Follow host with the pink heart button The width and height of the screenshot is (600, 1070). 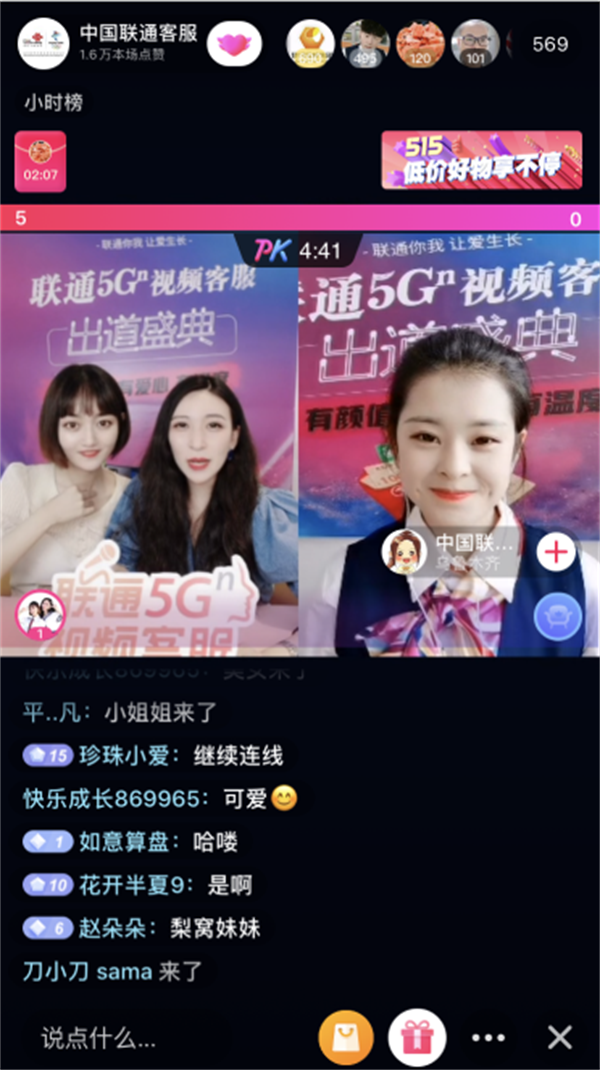[234, 43]
